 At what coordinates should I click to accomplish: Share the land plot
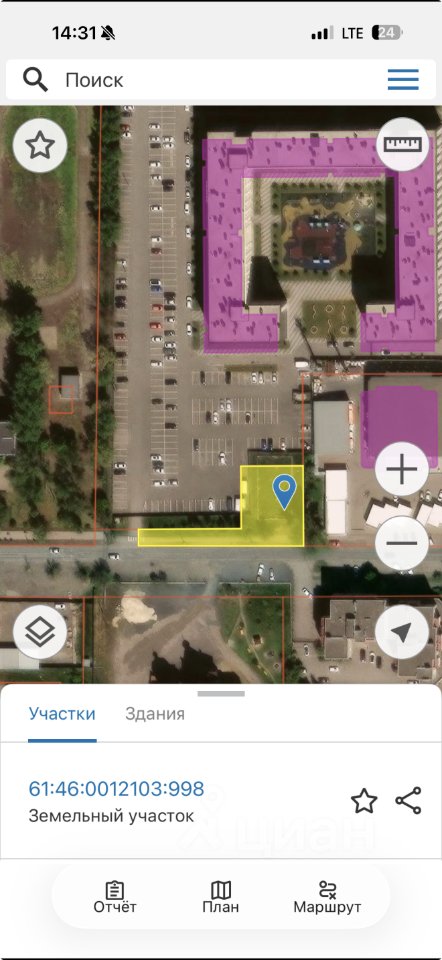click(408, 801)
